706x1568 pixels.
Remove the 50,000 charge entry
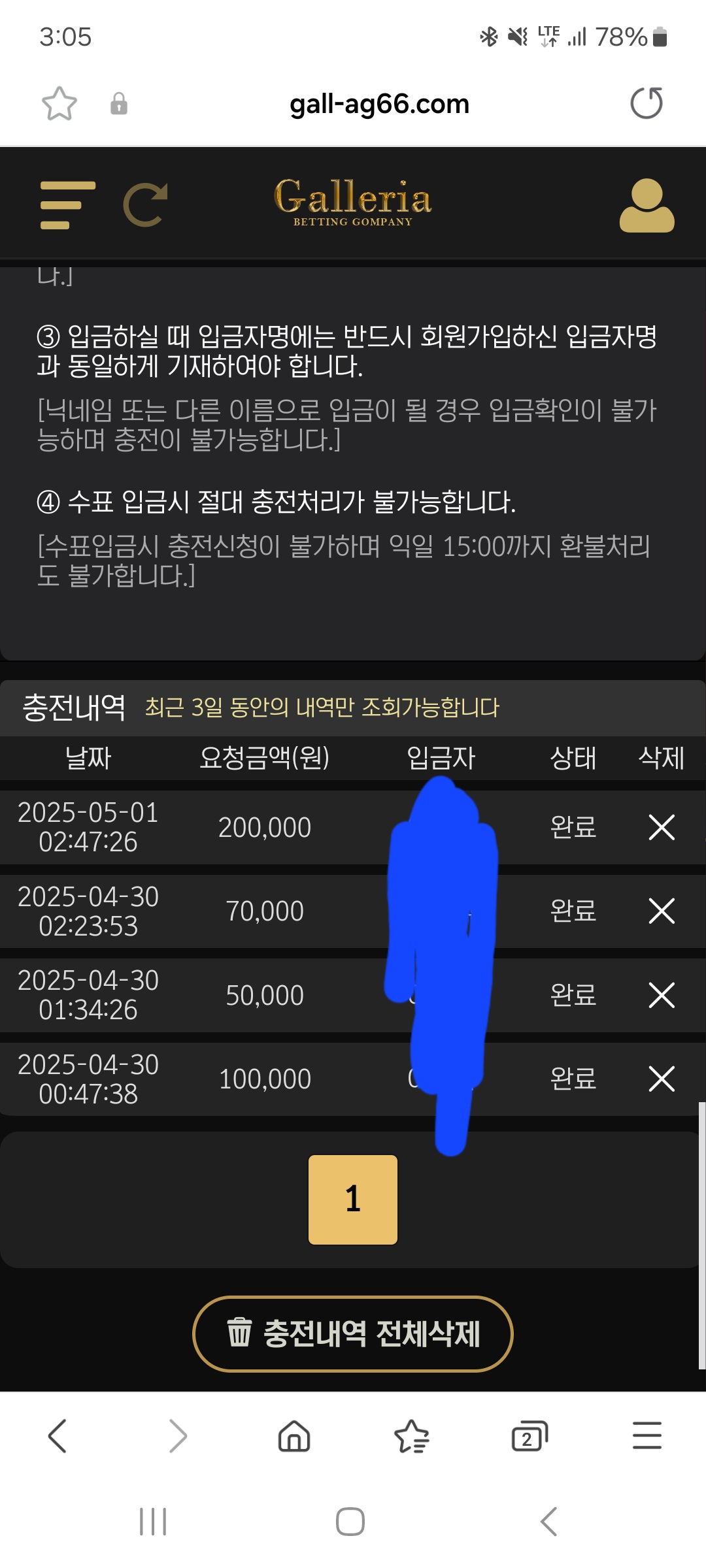(661, 995)
